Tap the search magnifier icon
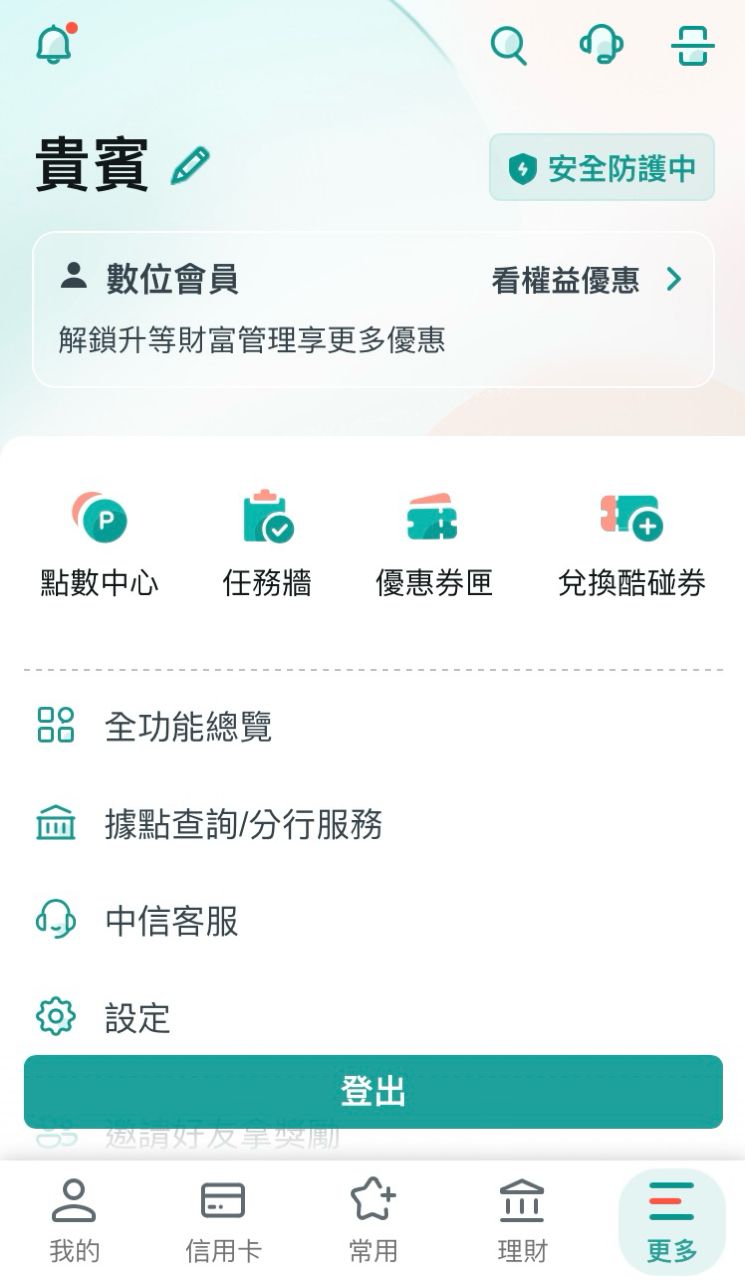 point(508,45)
